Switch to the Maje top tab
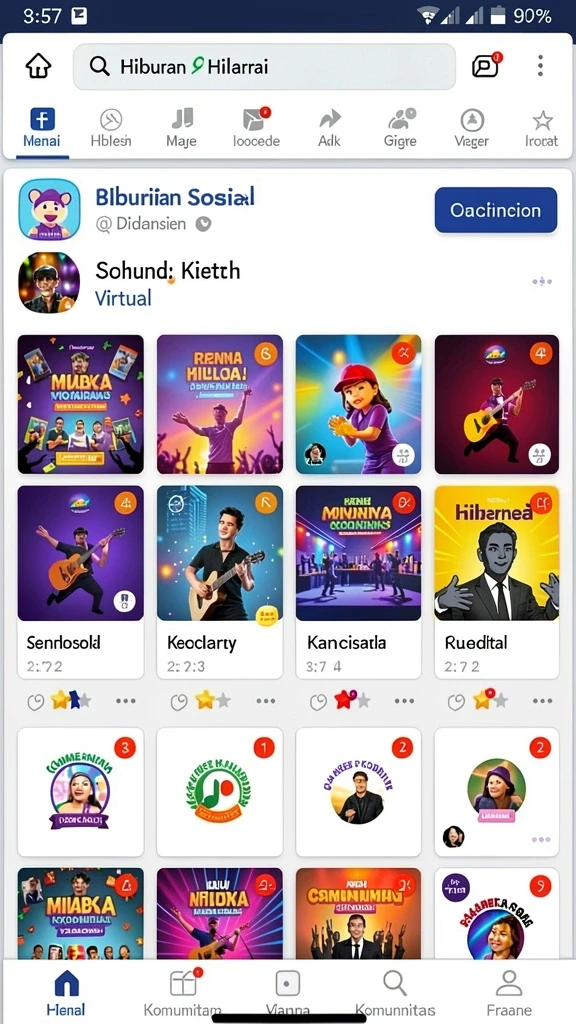This screenshot has width=576, height=1024. click(182, 128)
